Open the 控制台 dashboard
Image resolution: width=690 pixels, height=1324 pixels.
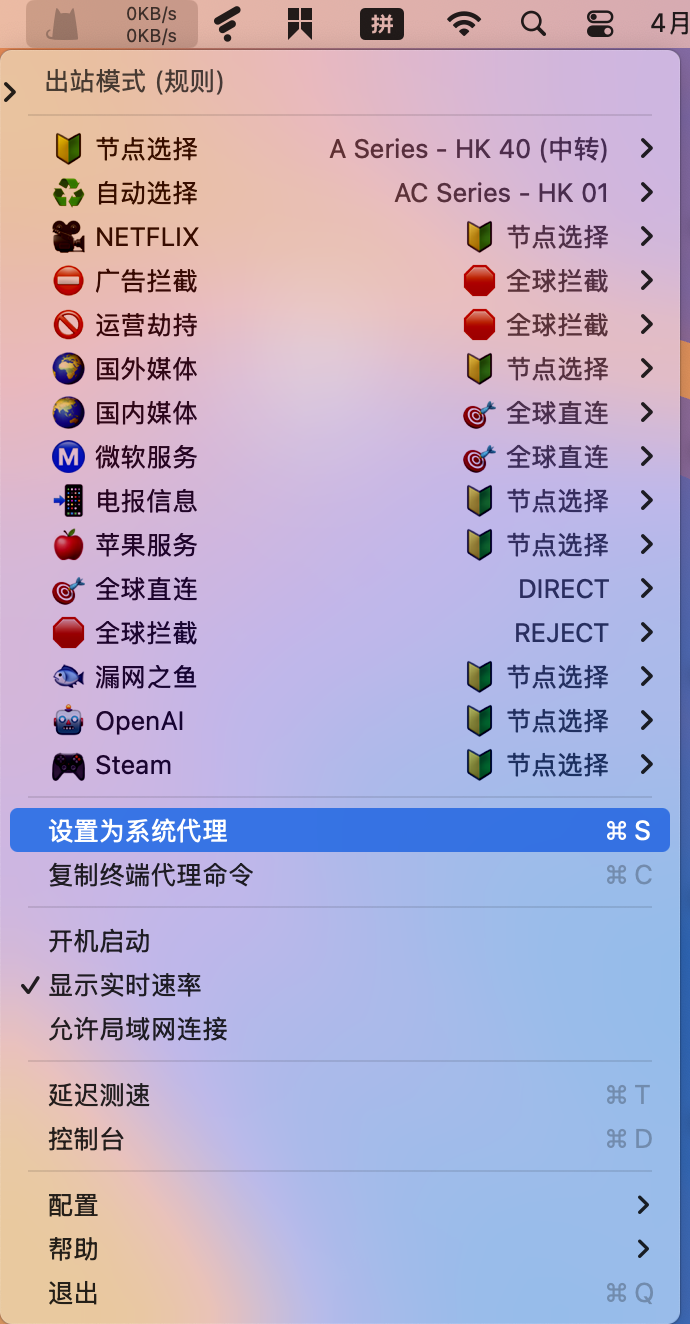[340, 1139]
